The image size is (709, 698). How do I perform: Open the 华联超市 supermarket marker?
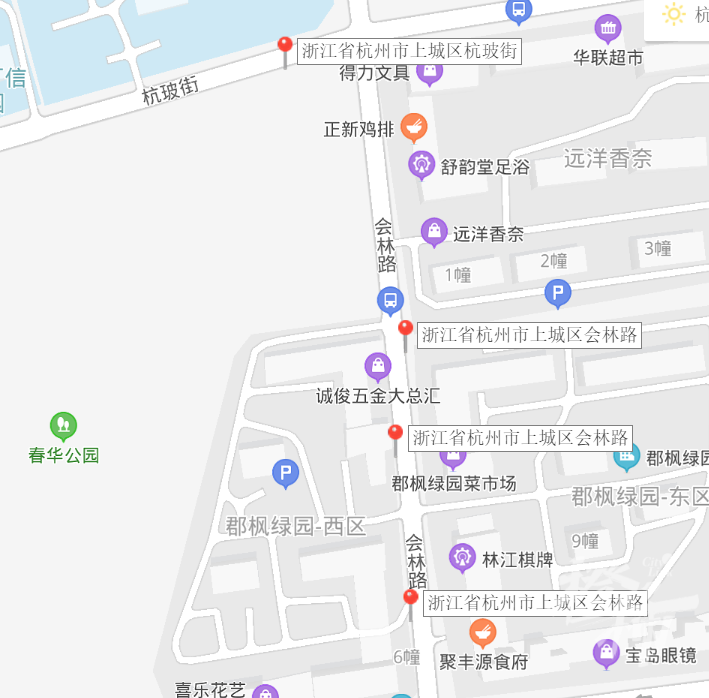(608, 29)
